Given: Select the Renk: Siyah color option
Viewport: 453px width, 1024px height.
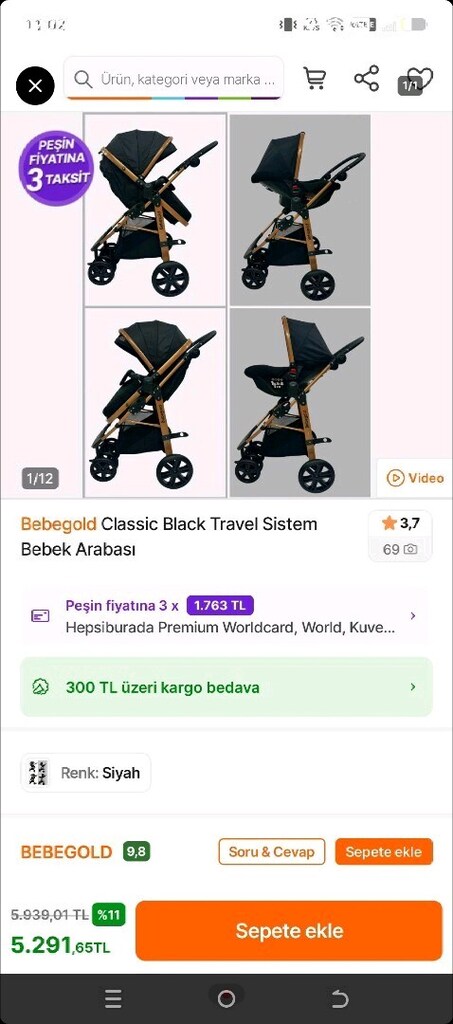Looking at the screenshot, I should tap(86, 773).
